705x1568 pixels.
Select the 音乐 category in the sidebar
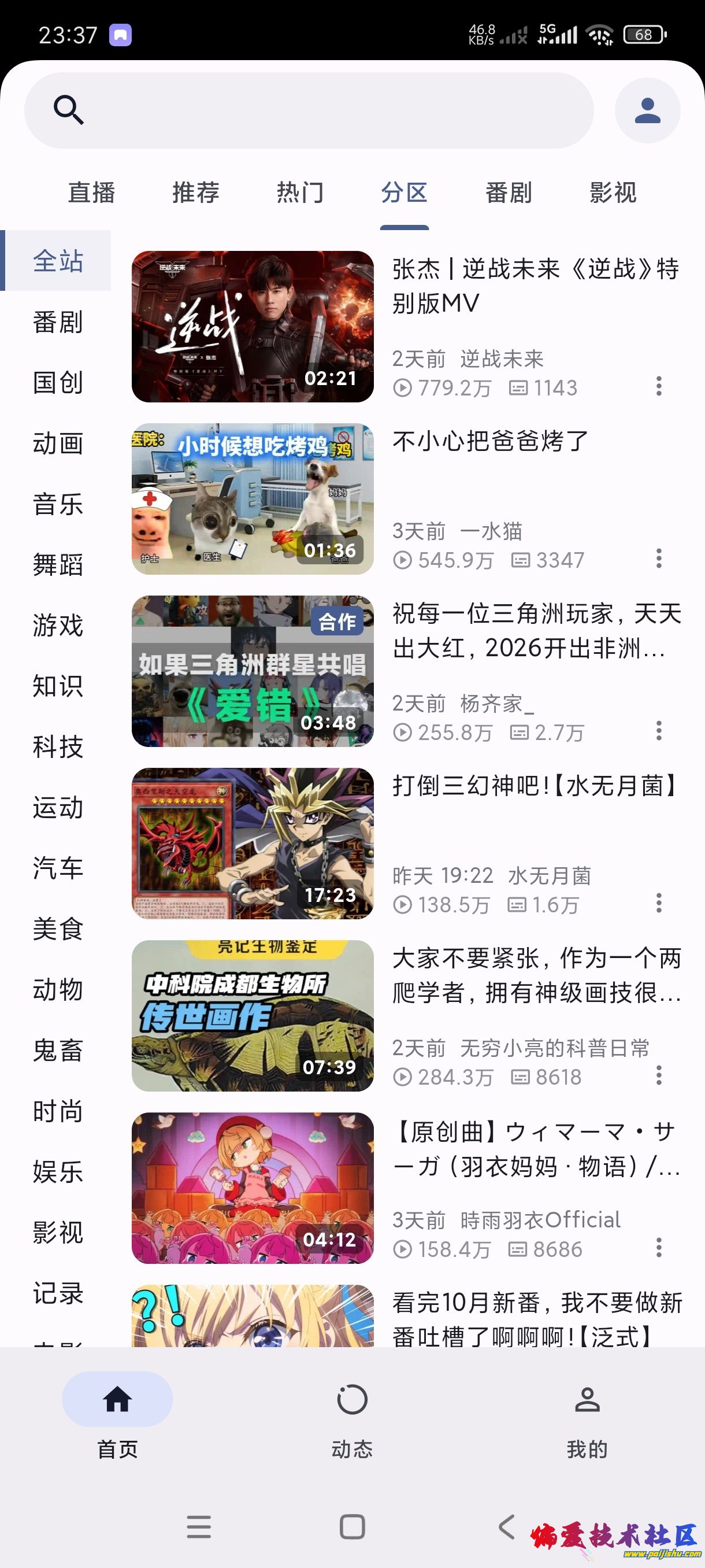pyautogui.click(x=58, y=504)
